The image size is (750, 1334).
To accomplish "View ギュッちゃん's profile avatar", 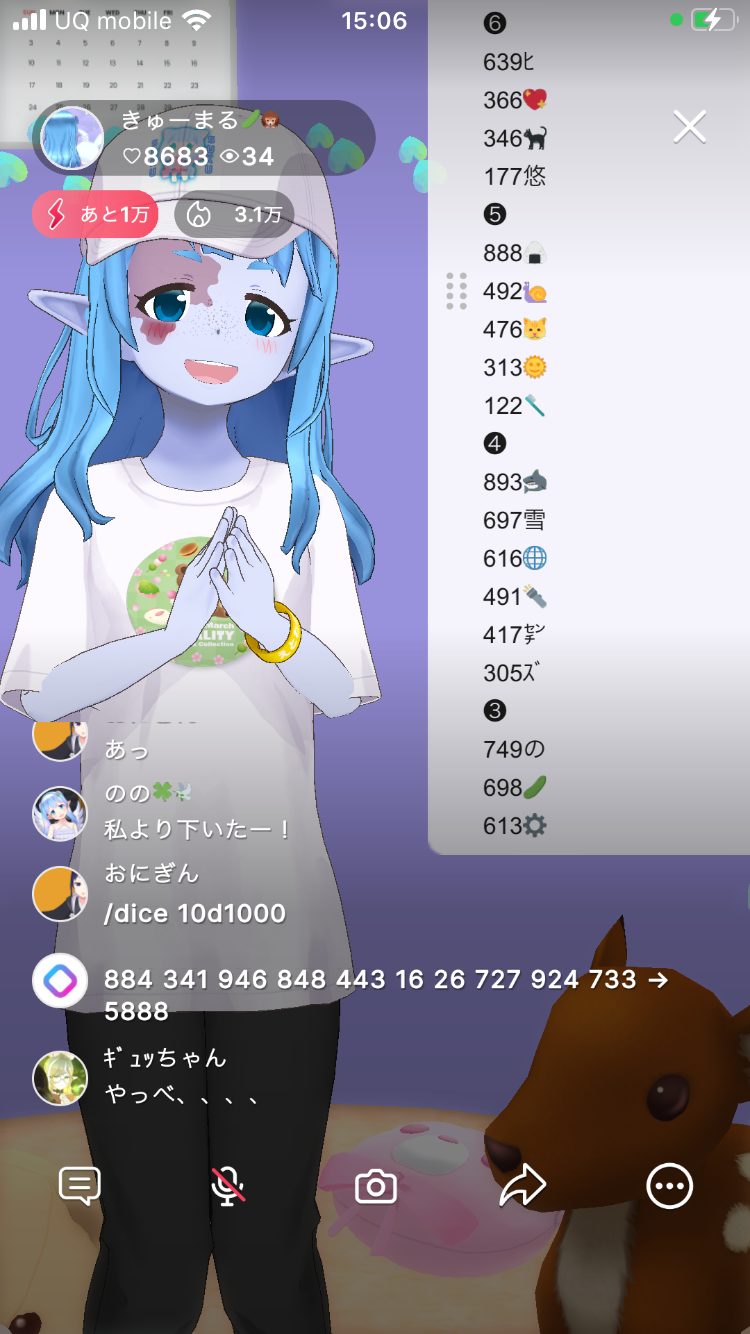I will (60, 1078).
